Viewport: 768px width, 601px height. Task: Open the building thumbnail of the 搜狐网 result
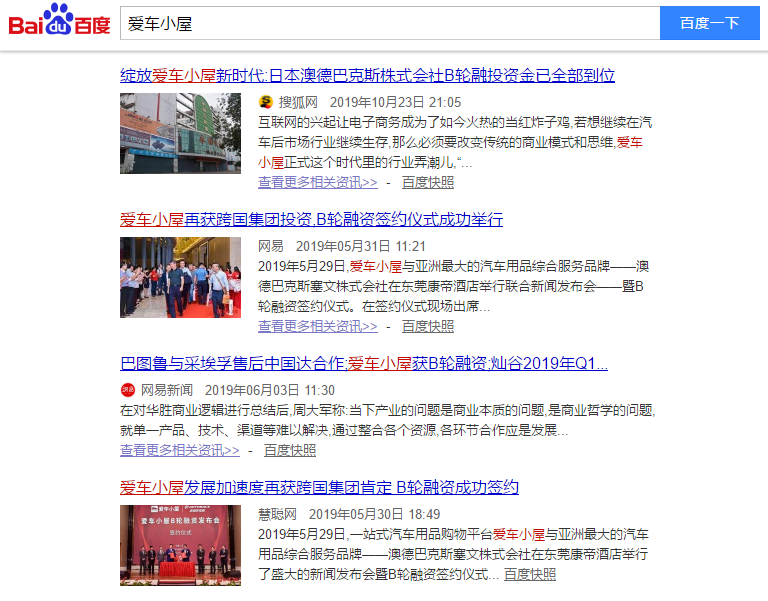coord(180,134)
